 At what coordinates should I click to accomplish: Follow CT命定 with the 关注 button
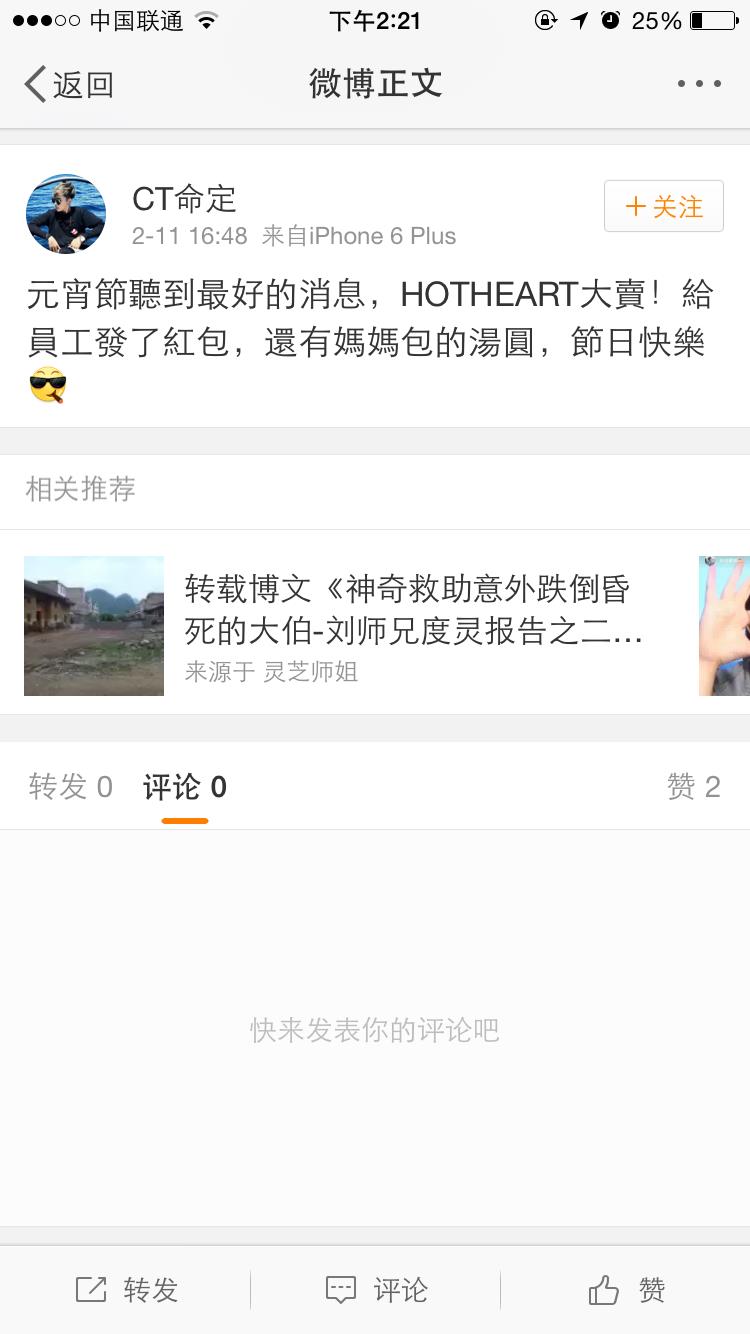(x=663, y=207)
